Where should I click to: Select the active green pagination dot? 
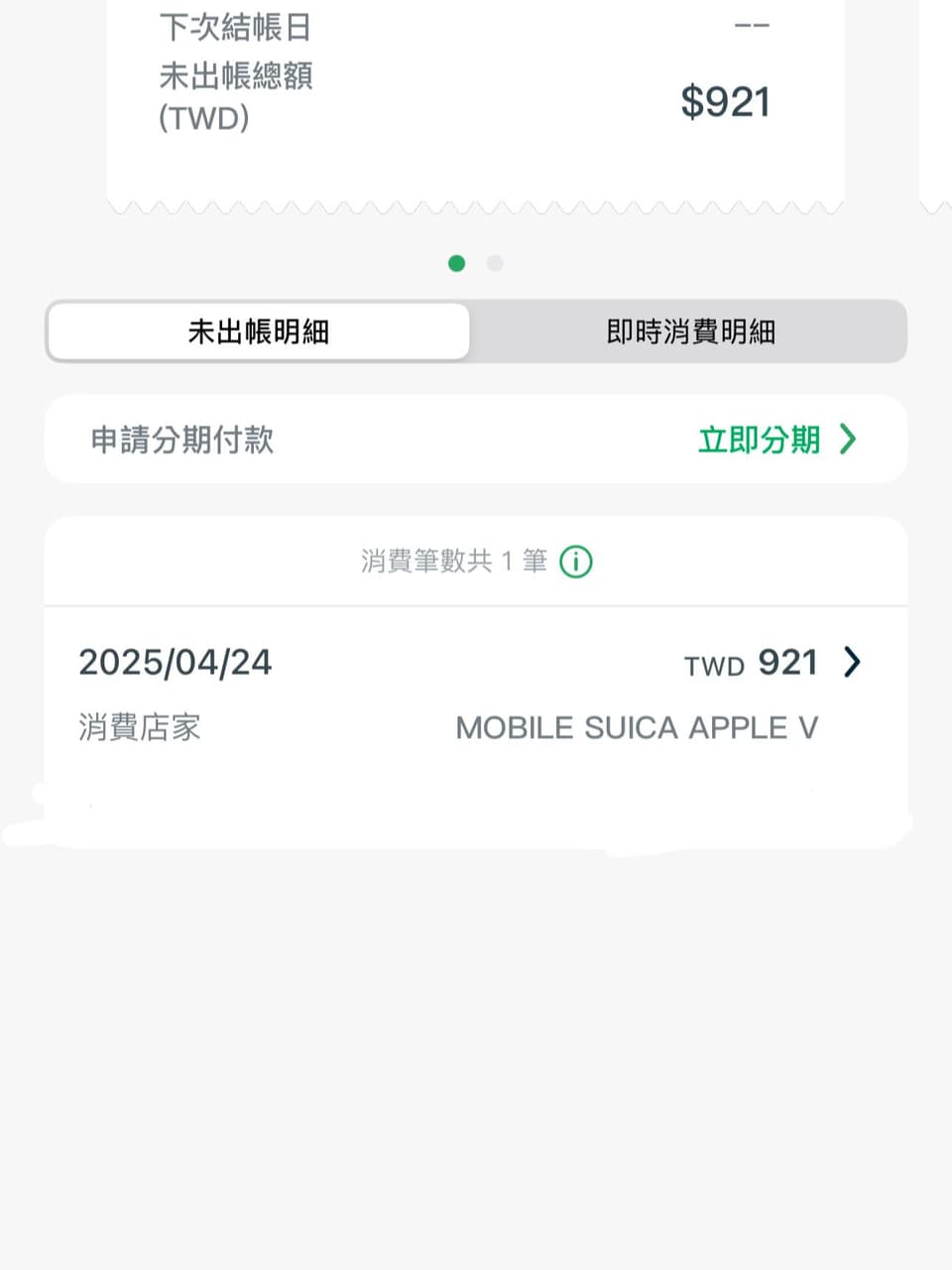(x=457, y=263)
